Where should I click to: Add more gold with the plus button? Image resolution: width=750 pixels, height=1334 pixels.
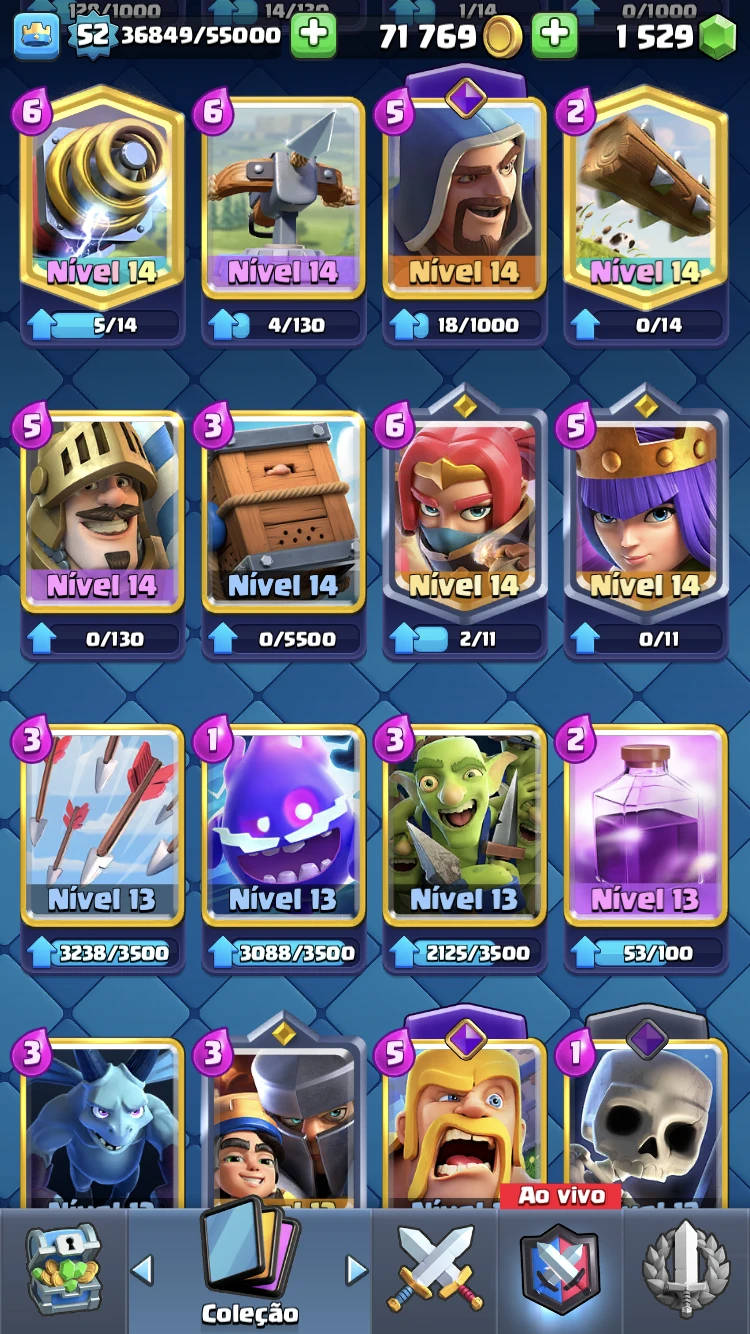pyautogui.click(x=554, y=37)
